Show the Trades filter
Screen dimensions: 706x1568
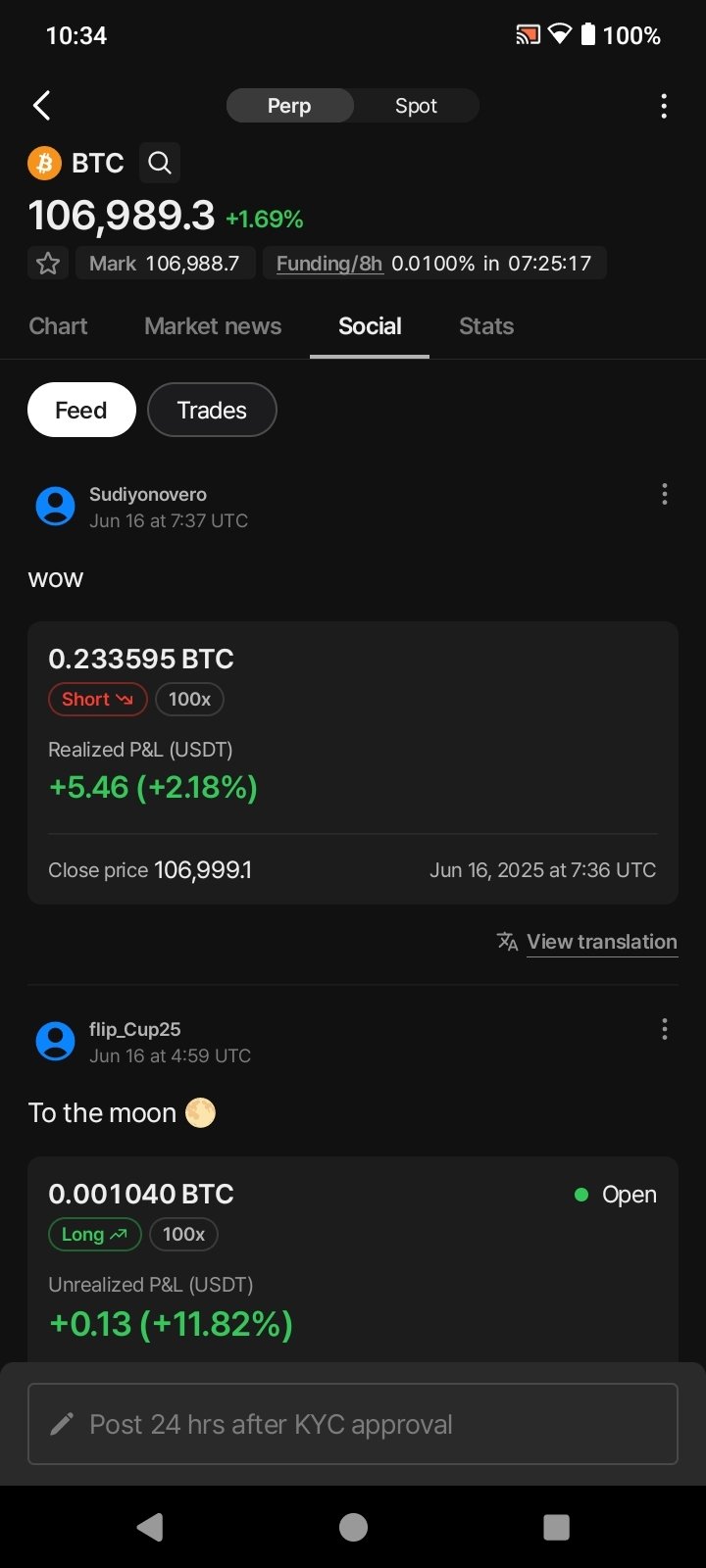pos(212,410)
